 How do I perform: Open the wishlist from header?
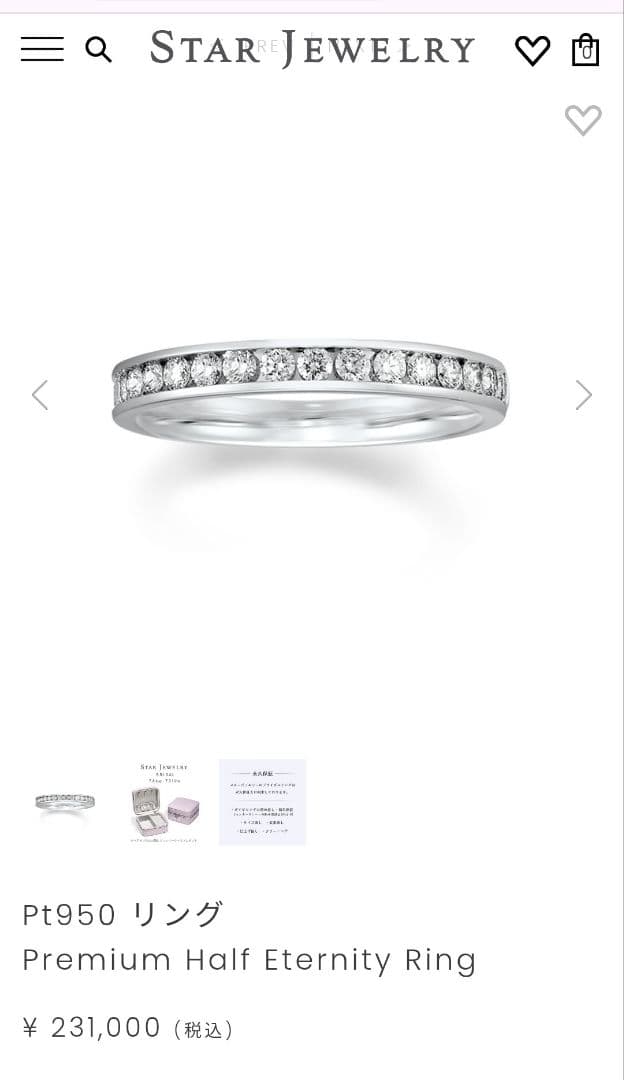[532, 50]
